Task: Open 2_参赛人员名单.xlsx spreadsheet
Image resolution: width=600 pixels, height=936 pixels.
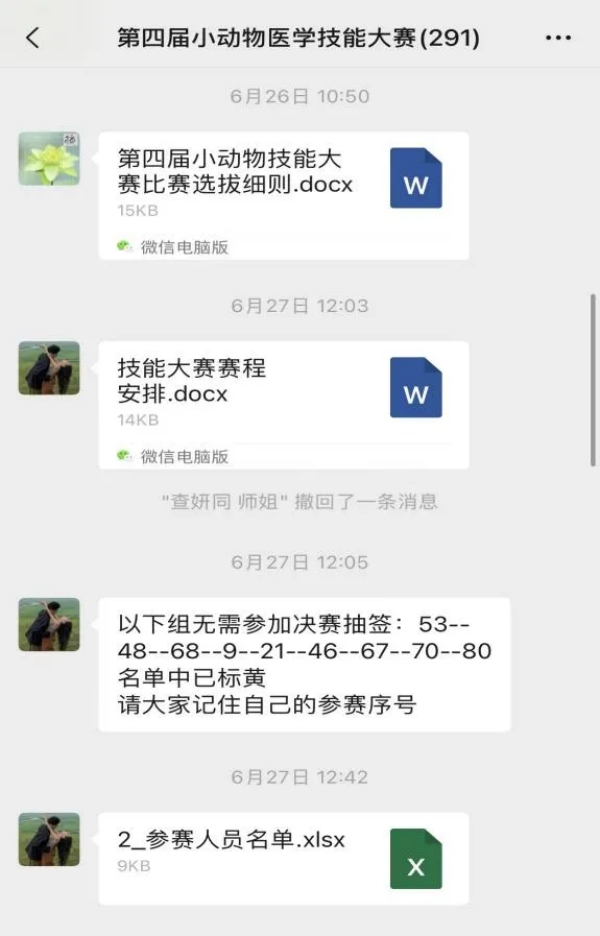Action: [x=283, y=856]
